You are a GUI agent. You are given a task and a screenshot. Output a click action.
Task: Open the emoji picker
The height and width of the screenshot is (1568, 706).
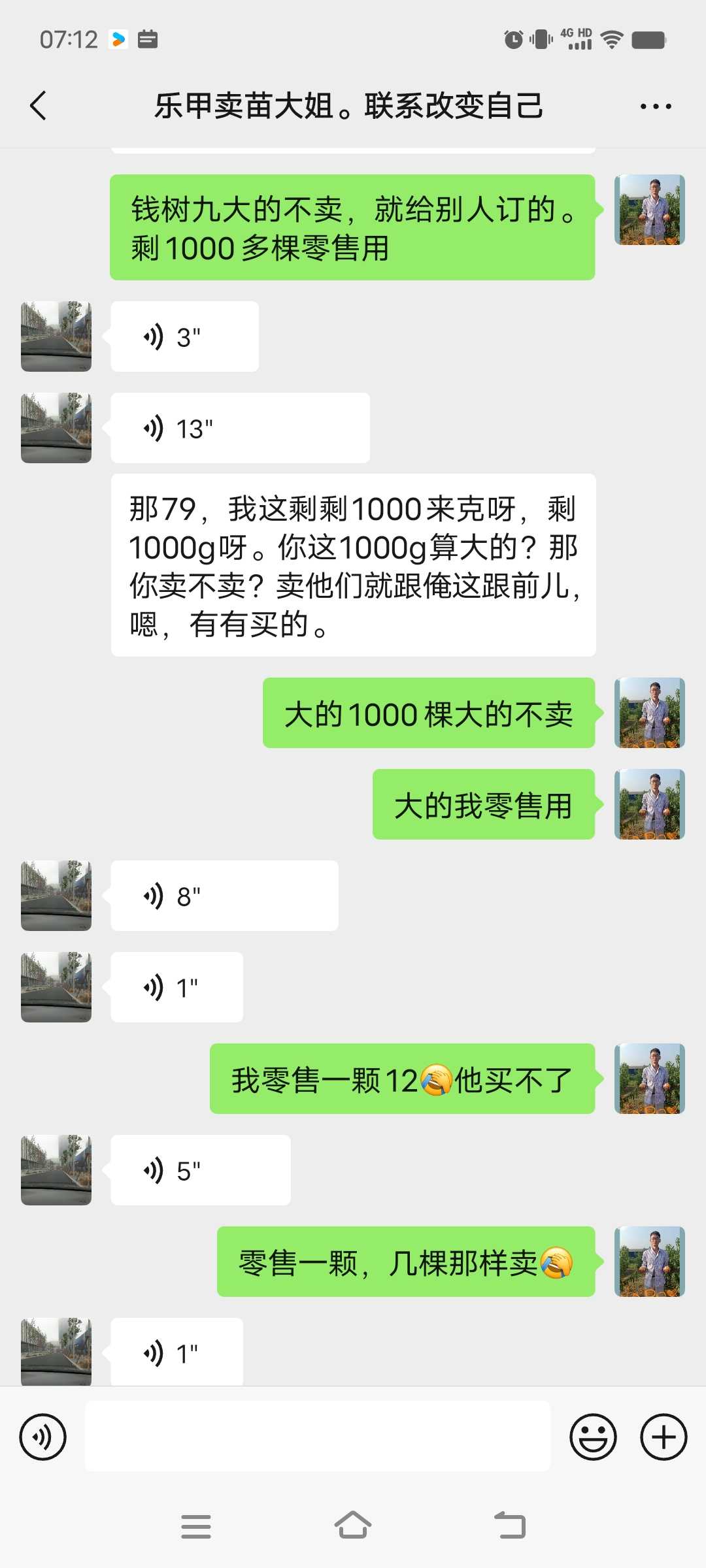(x=594, y=1437)
